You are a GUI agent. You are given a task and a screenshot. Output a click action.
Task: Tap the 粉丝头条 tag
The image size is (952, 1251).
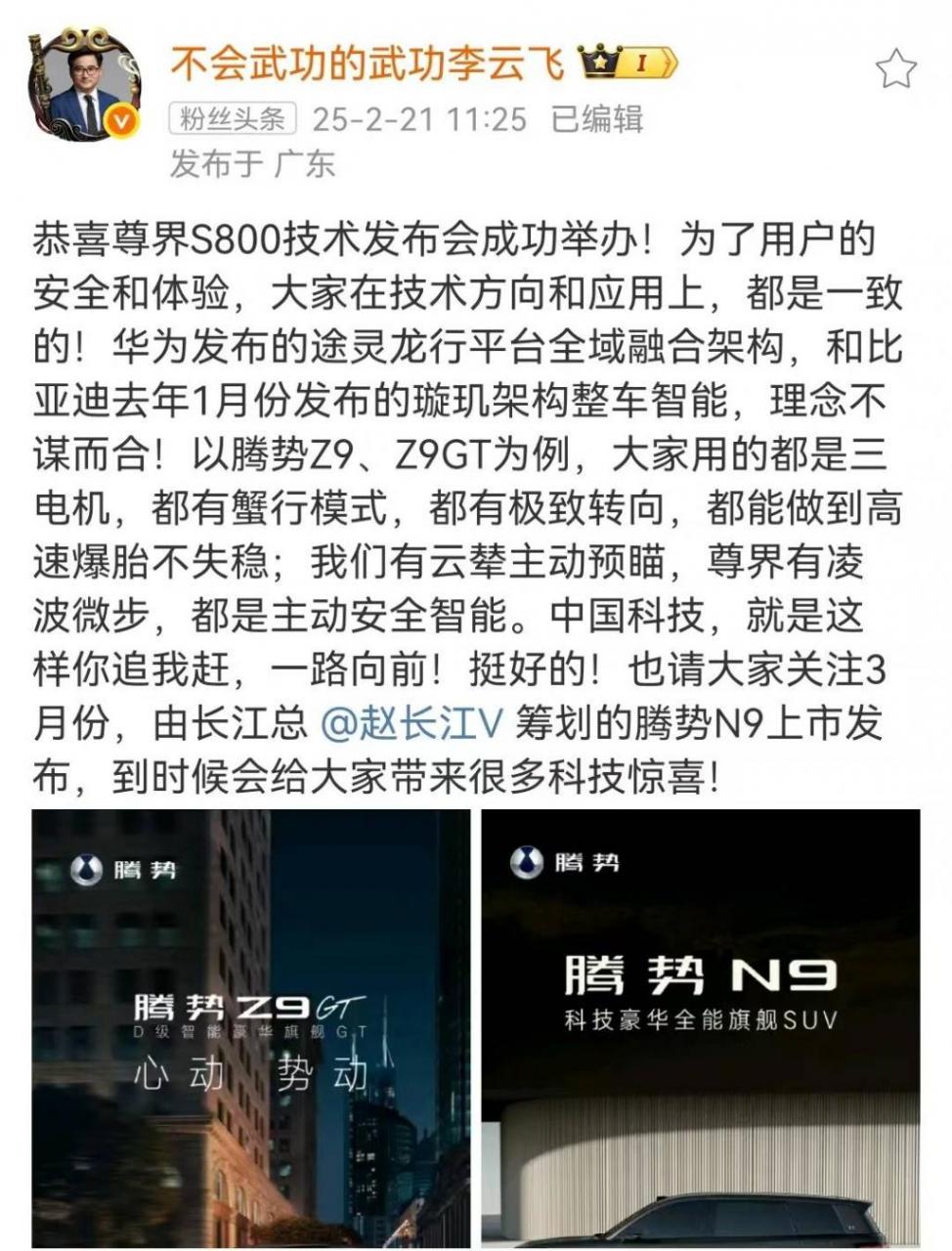[x=232, y=119]
